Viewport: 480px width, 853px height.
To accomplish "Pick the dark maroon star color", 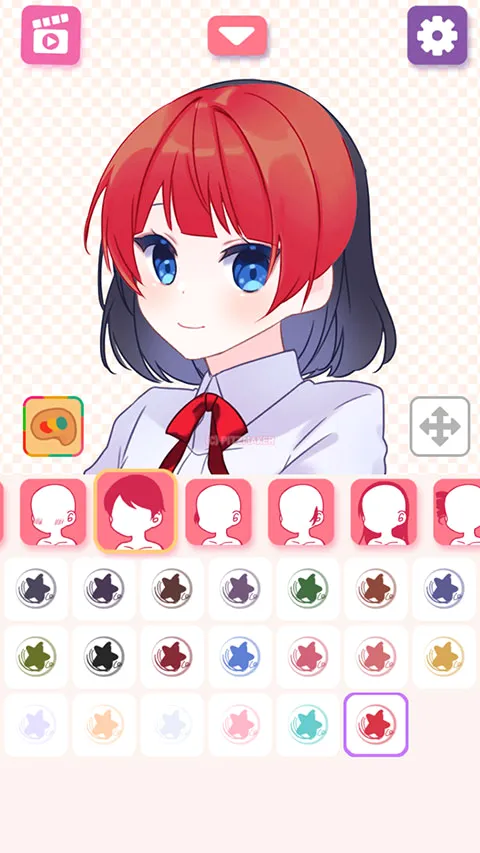I will [172, 657].
